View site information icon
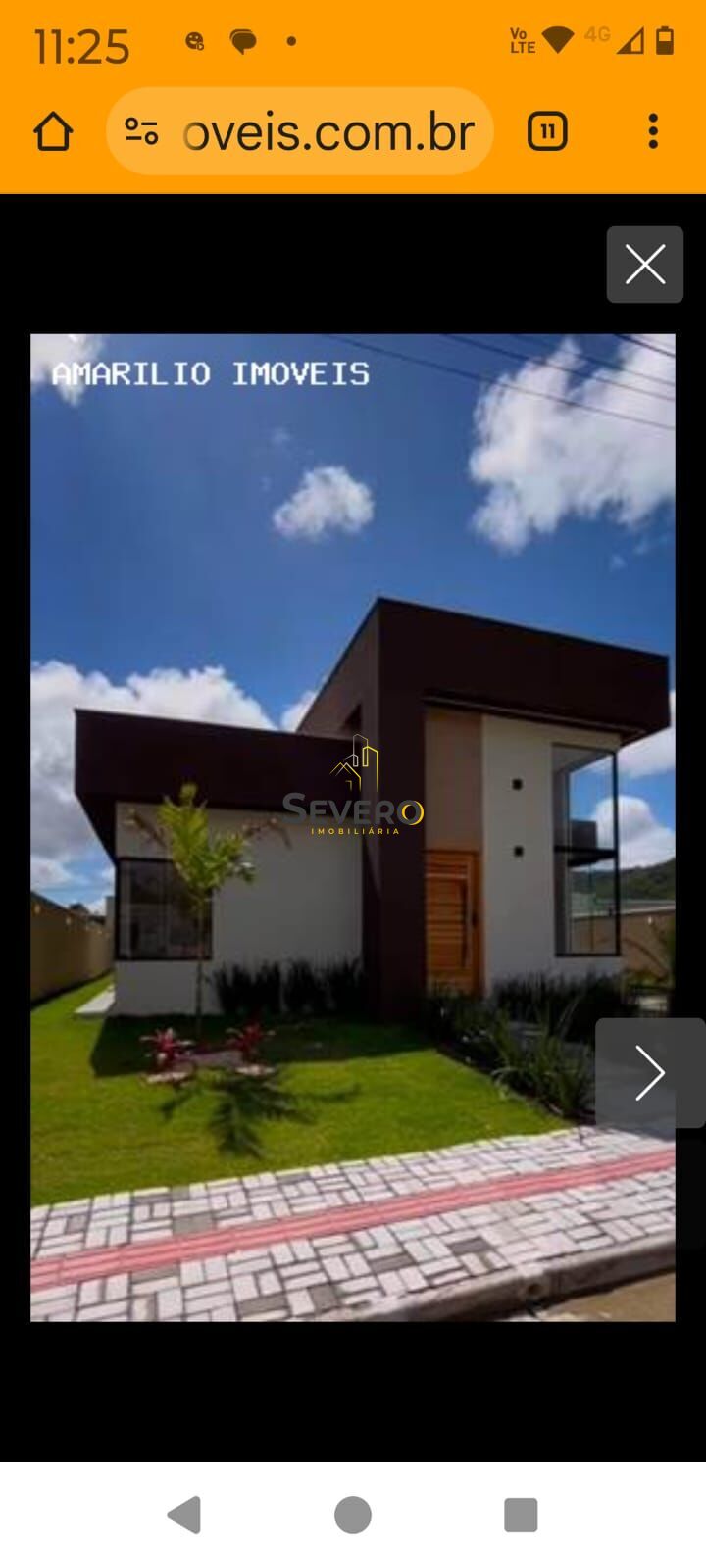The height and width of the screenshot is (1568, 706). [x=141, y=131]
